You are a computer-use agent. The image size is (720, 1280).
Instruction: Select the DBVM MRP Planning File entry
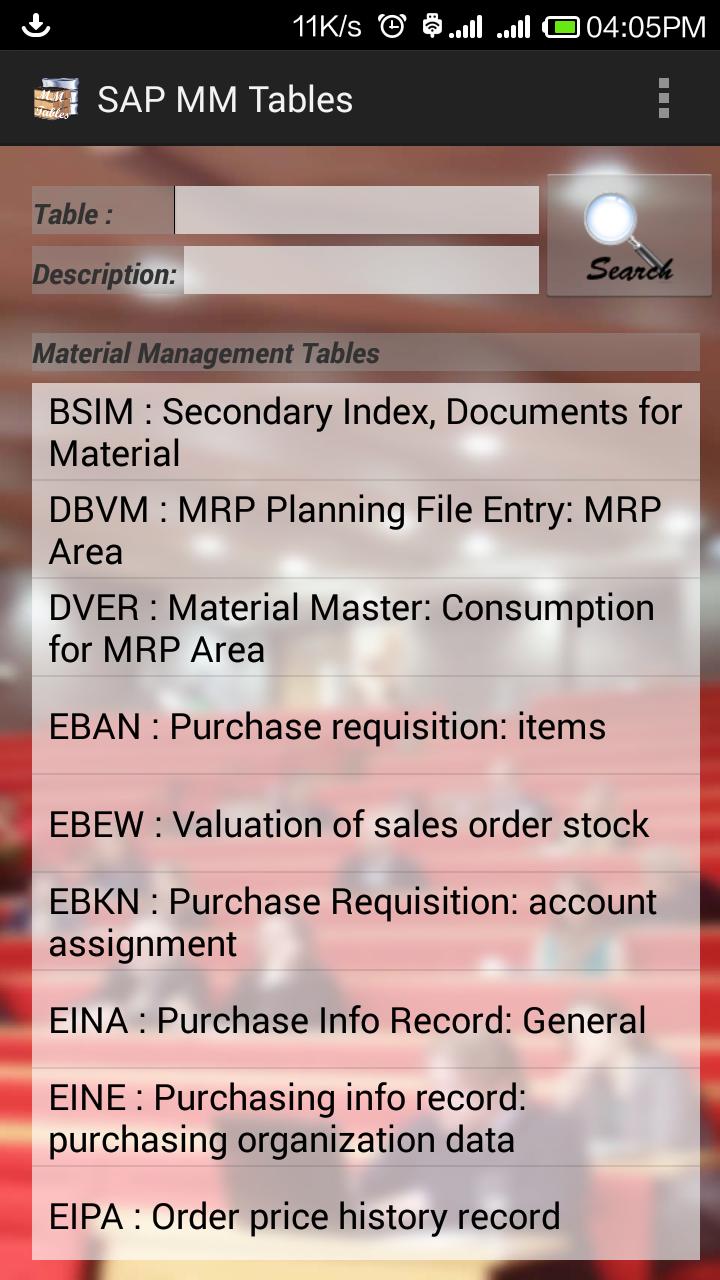(365, 530)
